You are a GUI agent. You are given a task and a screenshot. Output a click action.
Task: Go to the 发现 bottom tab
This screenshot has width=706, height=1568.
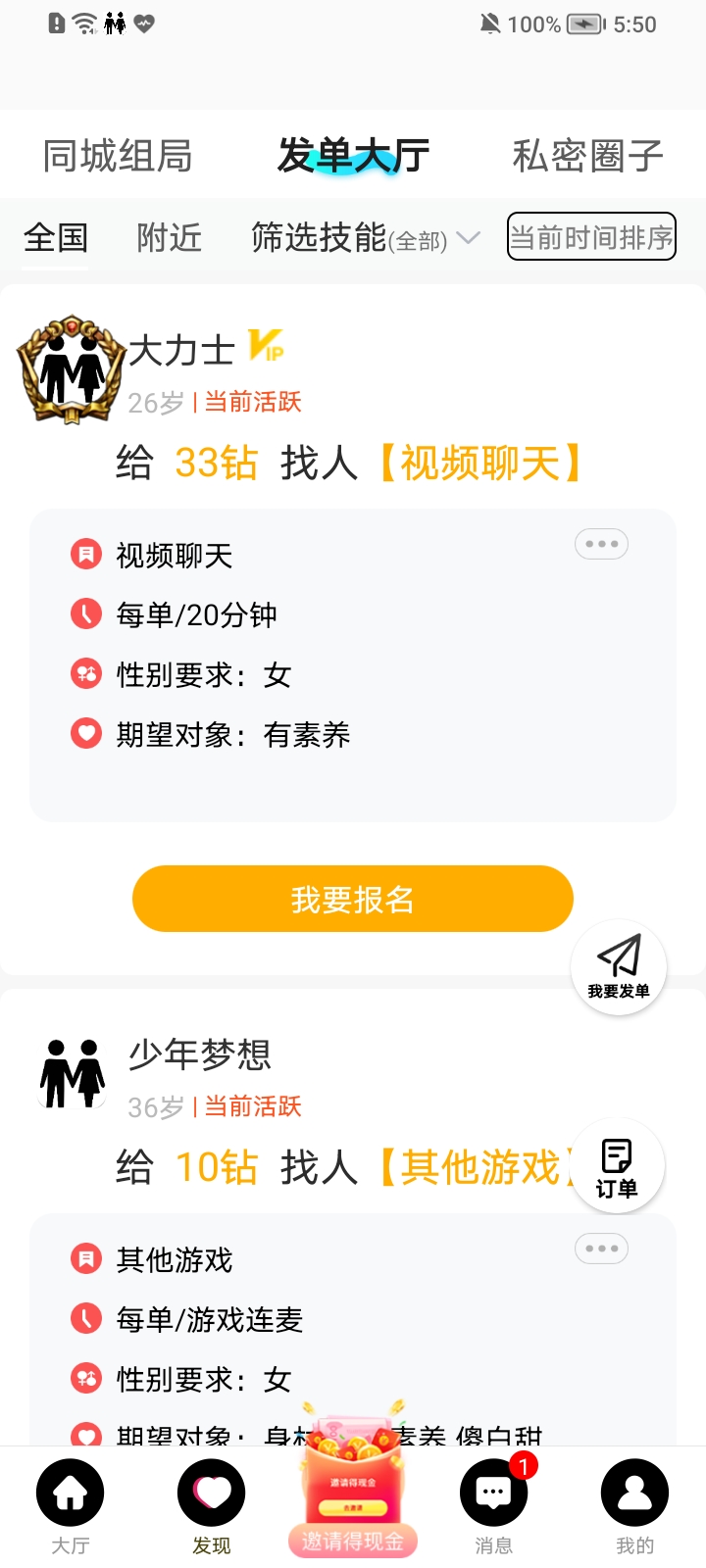click(212, 1506)
